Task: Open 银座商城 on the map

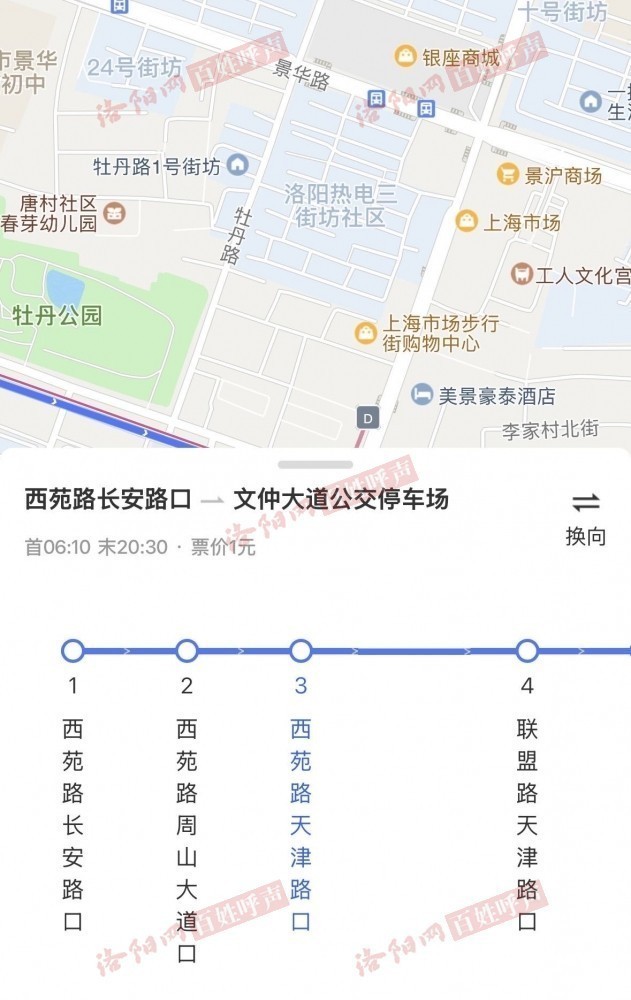Action: (x=406, y=56)
